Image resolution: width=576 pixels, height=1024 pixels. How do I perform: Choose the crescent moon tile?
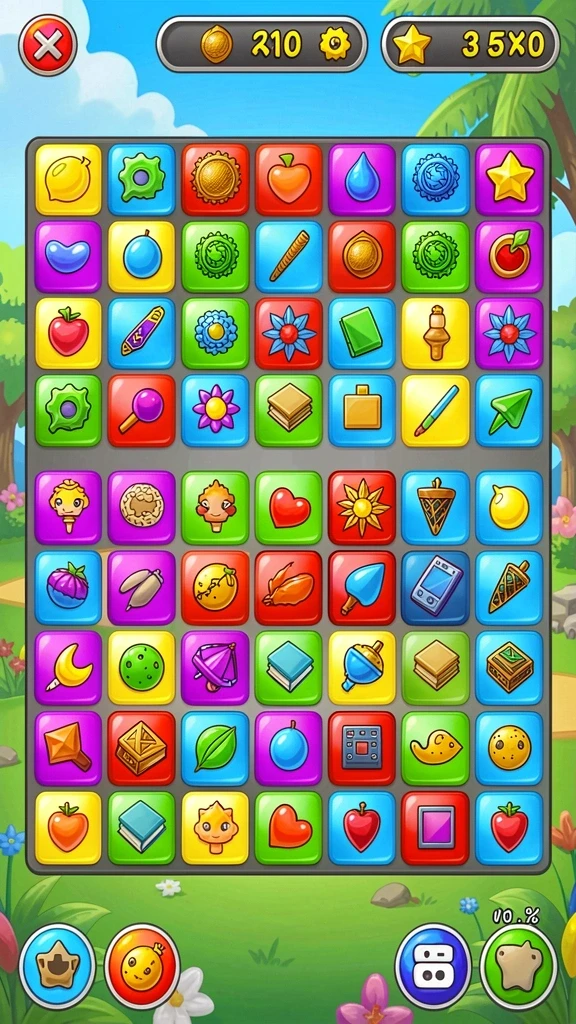pos(69,667)
